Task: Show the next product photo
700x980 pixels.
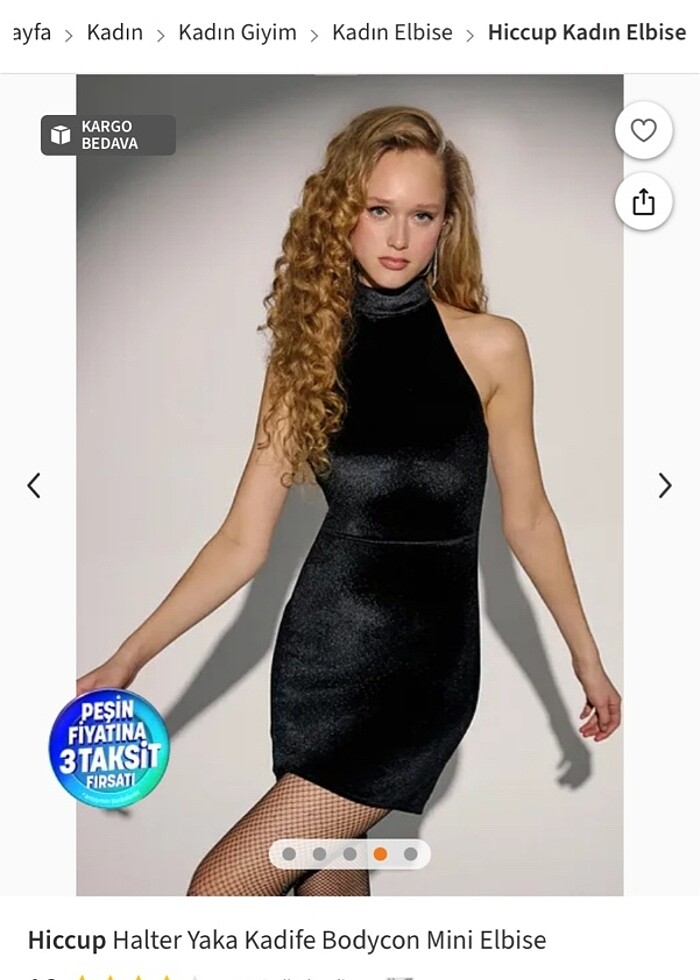Action: click(665, 486)
